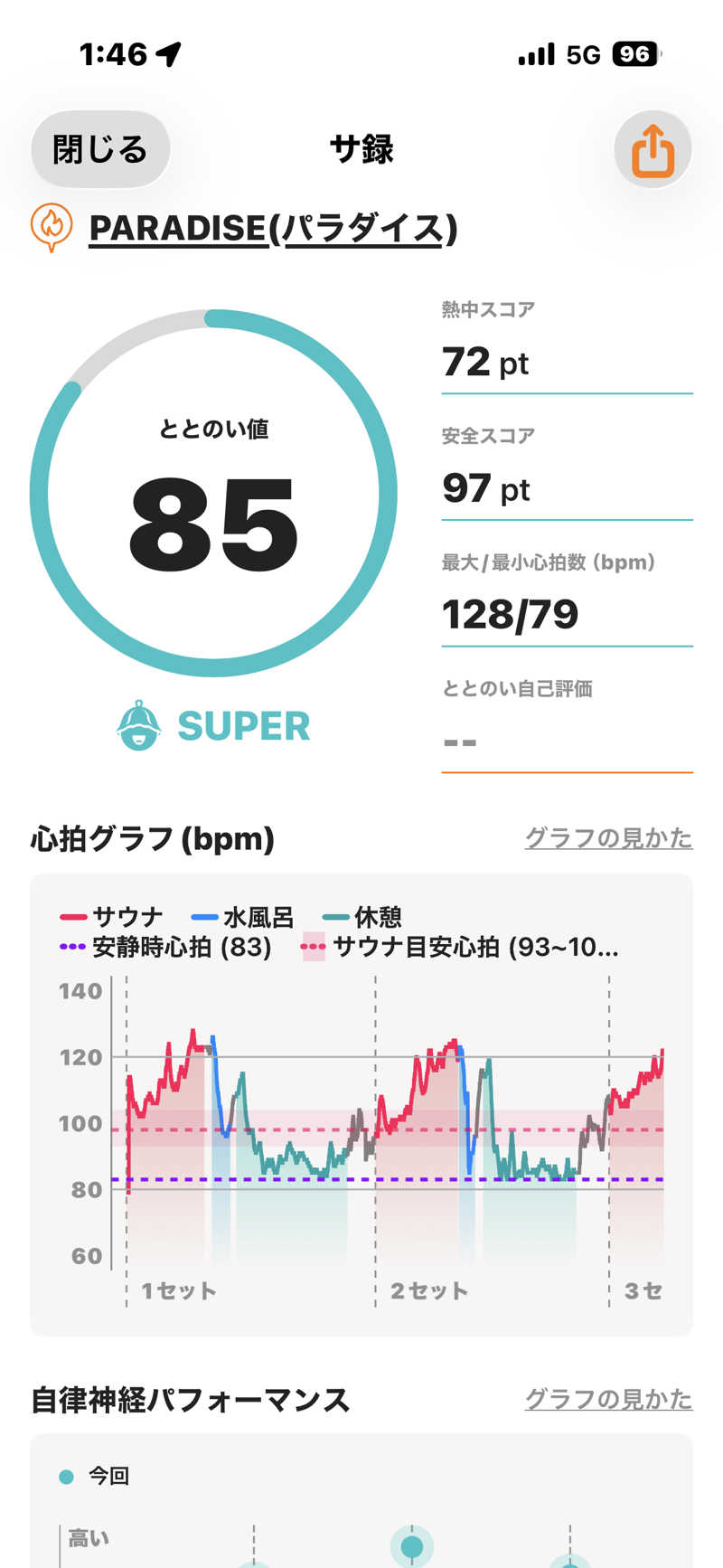Tap the 閉じる close button
Screen dimensions: 723x1568
tap(100, 149)
